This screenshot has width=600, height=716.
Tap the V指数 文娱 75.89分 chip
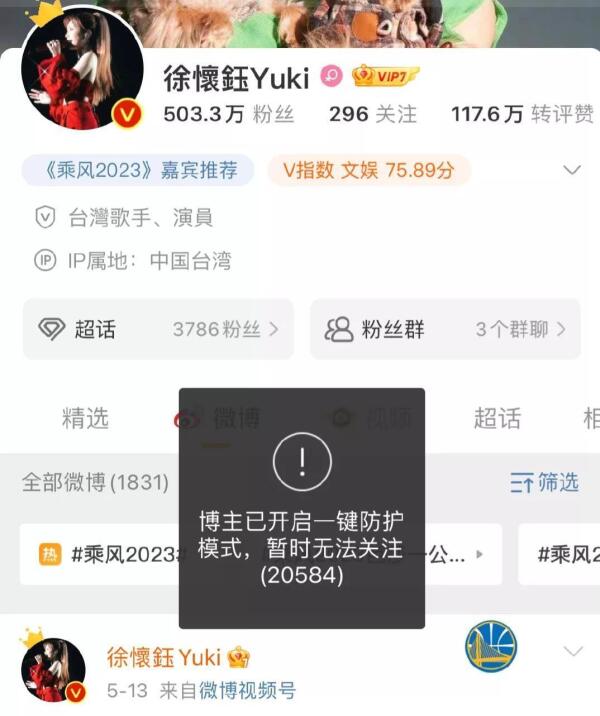click(368, 170)
